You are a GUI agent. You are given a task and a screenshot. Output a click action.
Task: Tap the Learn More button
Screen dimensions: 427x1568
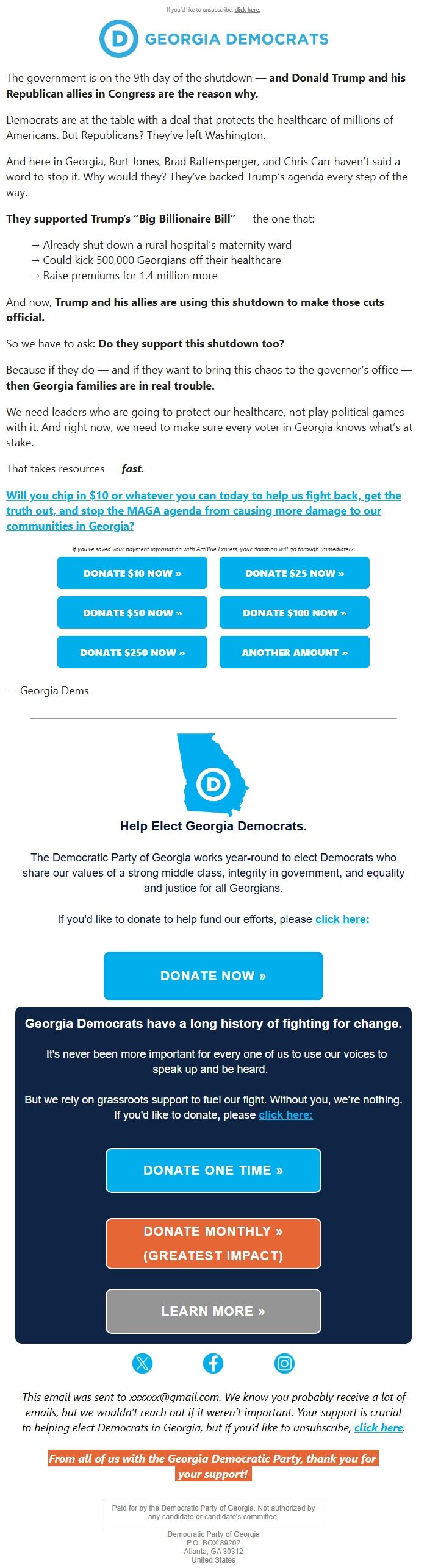point(213,1311)
